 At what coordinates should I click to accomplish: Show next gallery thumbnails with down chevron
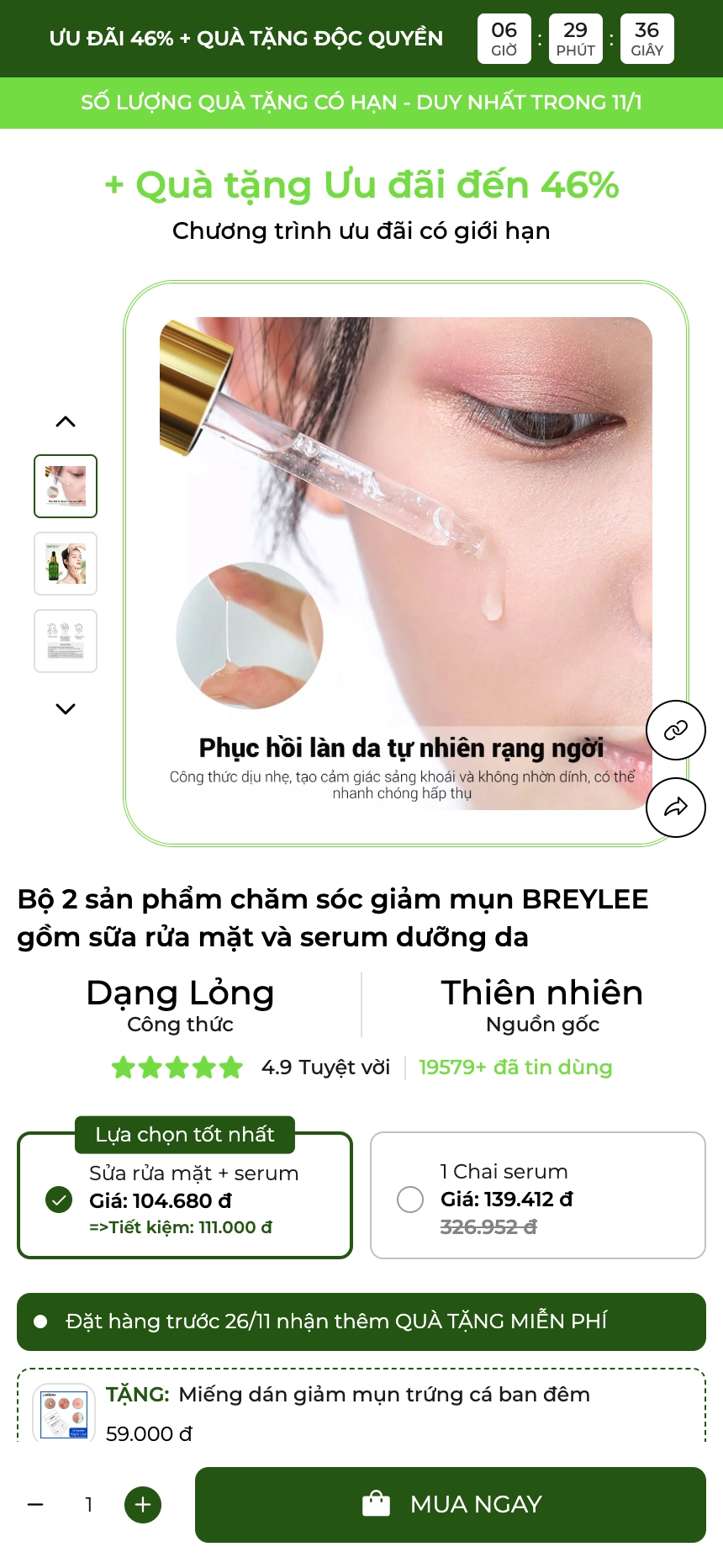(66, 708)
